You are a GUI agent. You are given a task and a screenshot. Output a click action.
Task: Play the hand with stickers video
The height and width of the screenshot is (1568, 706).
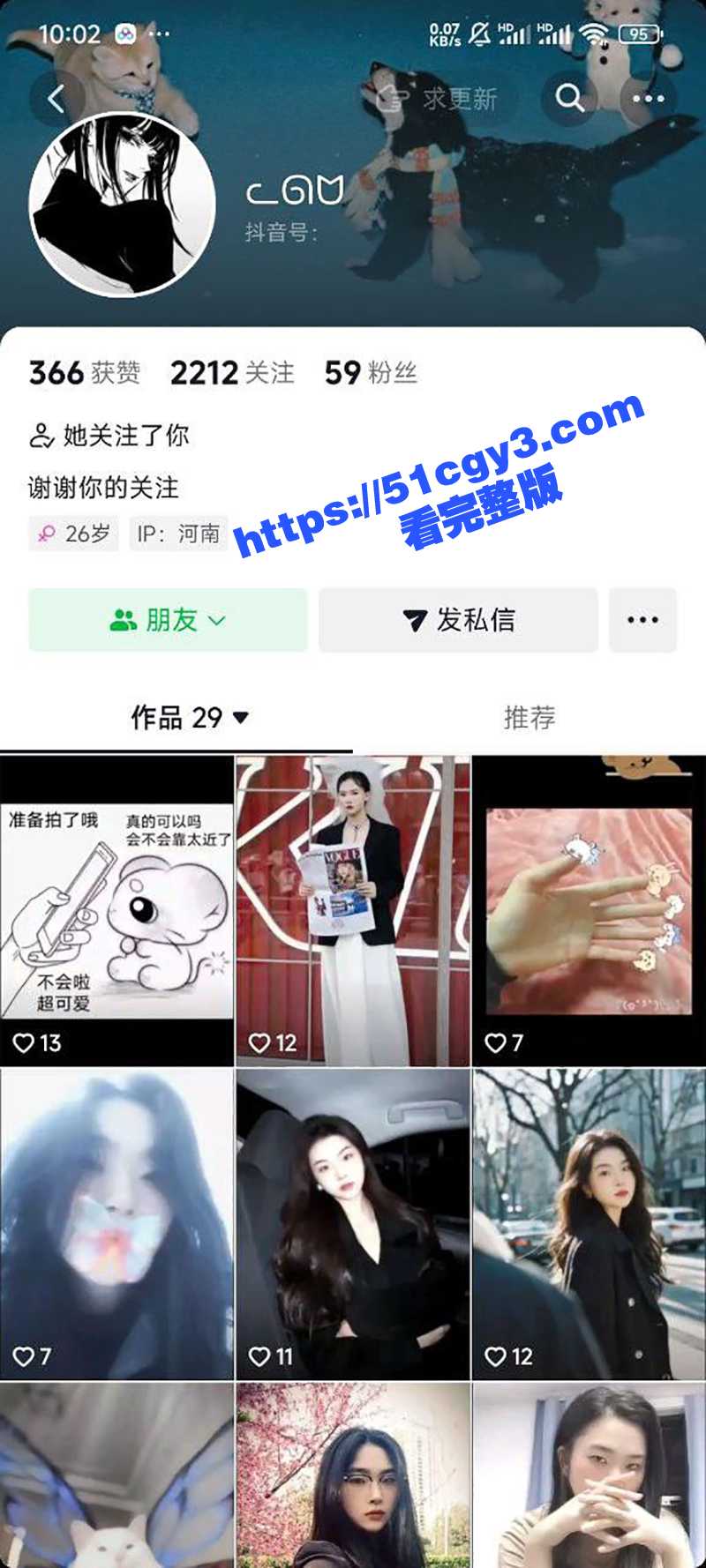click(x=590, y=910)
